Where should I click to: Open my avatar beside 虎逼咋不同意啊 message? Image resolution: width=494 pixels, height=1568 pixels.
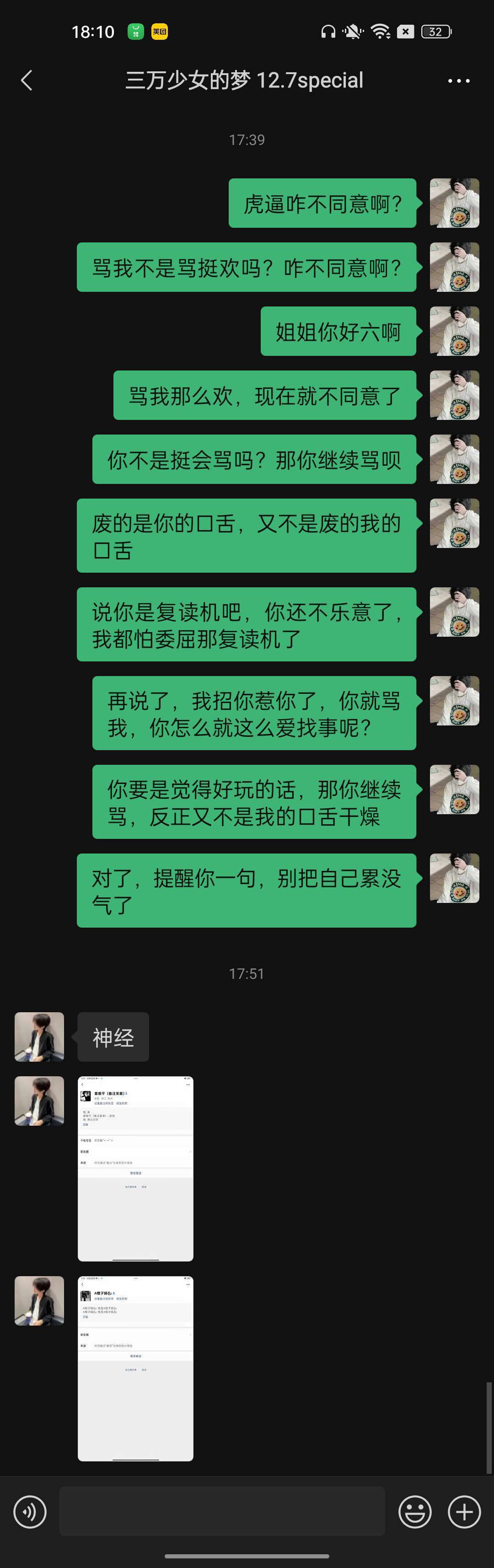tap(454, 203)
